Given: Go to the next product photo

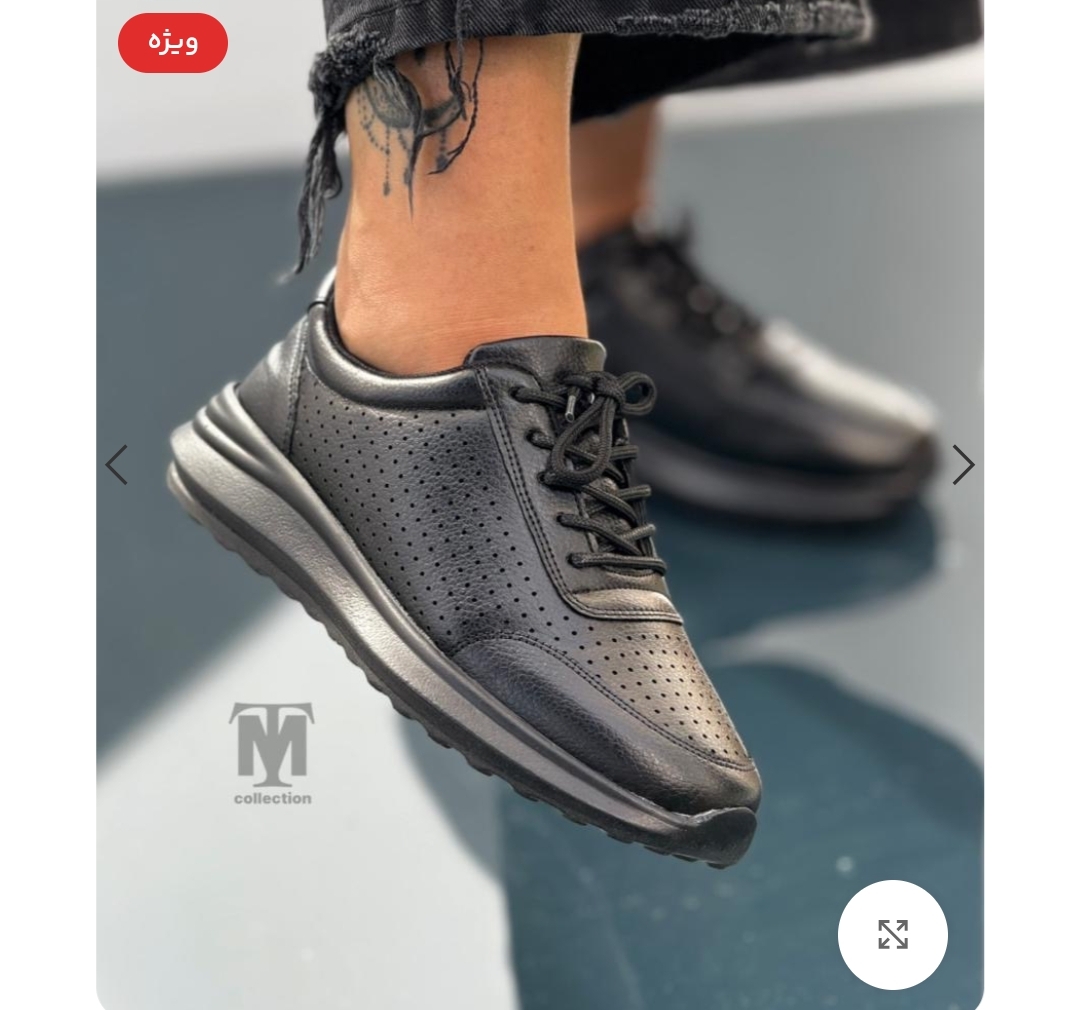Looking at the screenshot, I should (962, 465).
